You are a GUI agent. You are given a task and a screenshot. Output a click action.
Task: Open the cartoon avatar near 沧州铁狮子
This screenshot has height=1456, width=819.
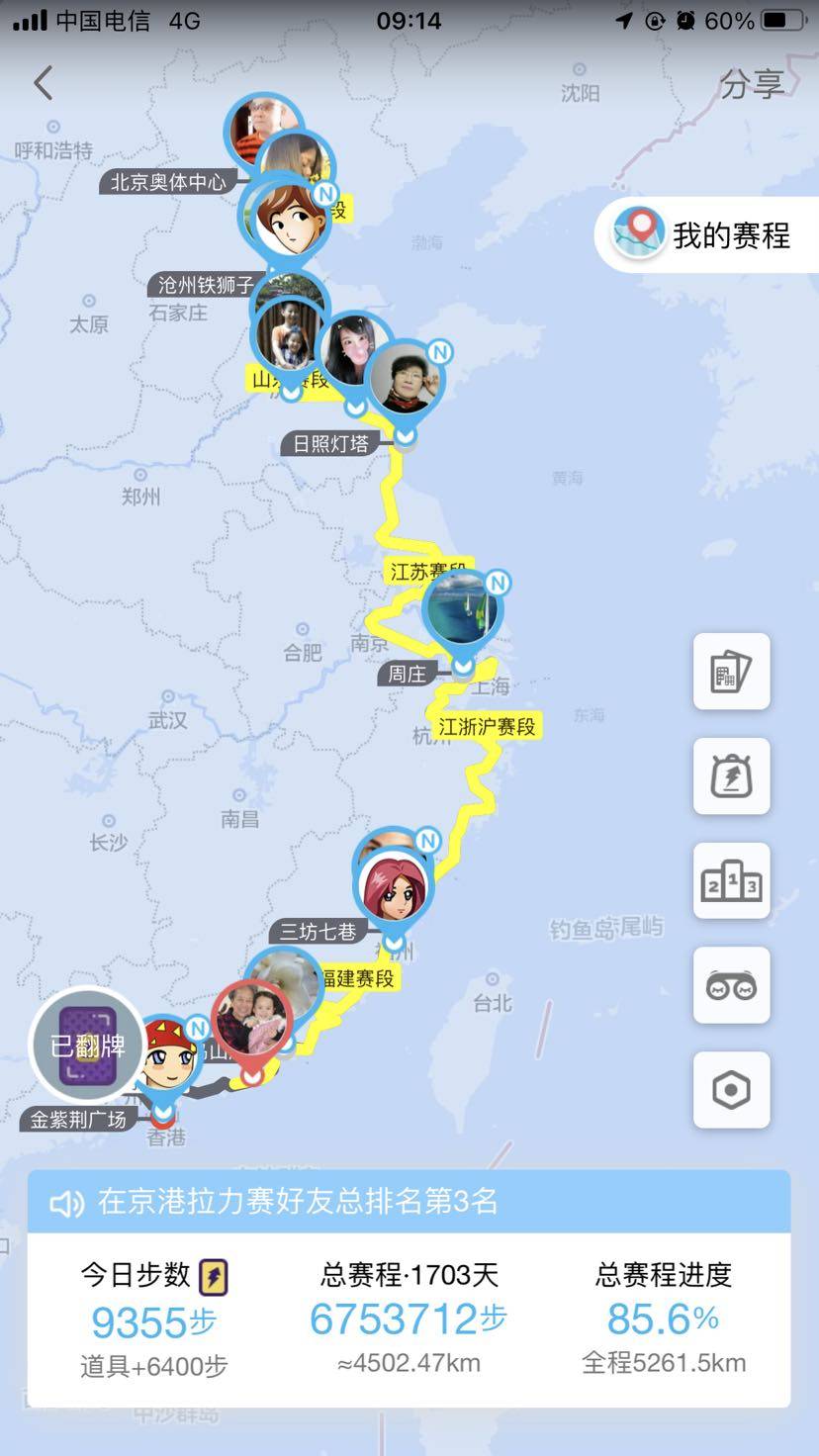286,219
